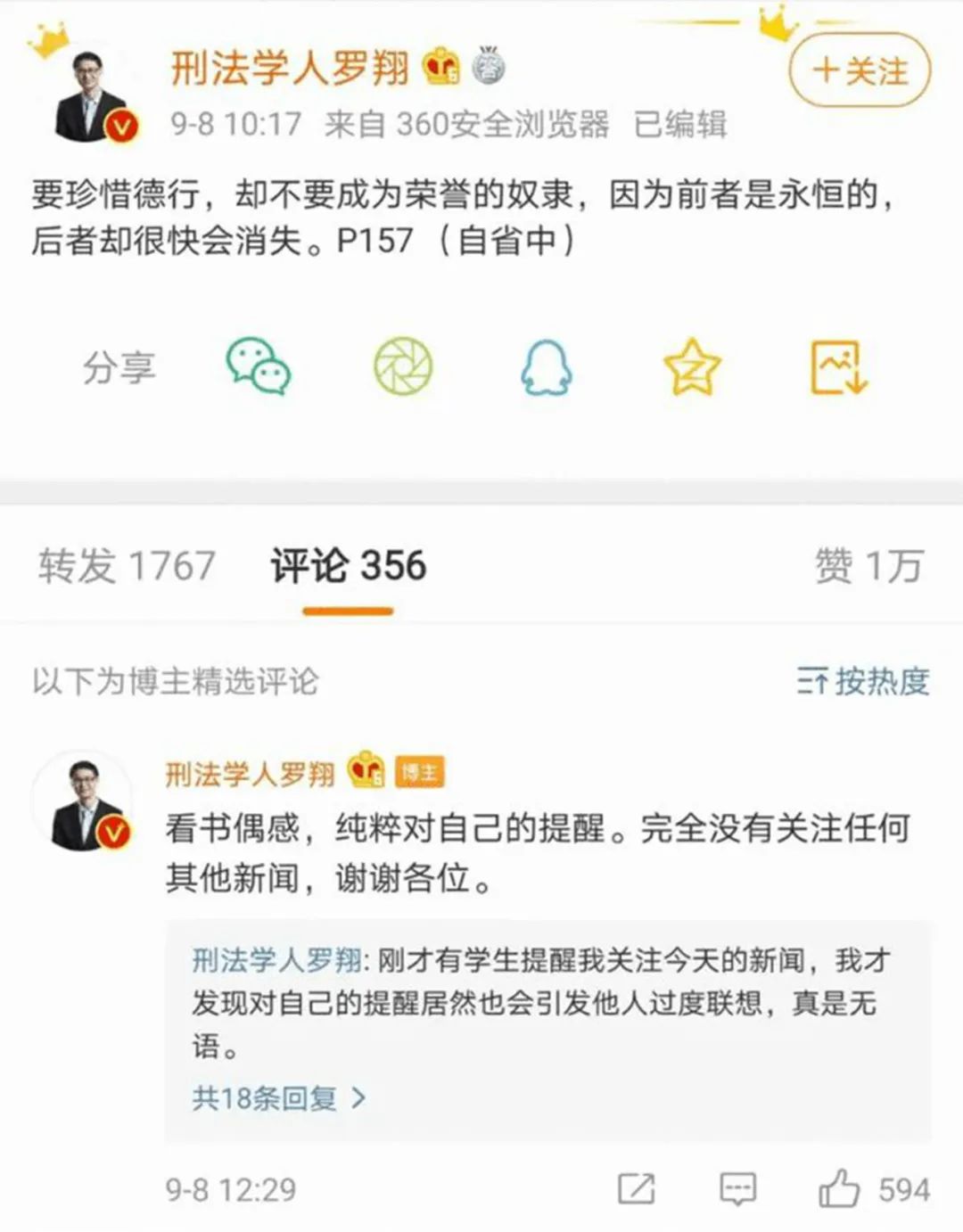Image resolution: width=963 pixels, height=1232 pixels.
Task: Open the repost icon at the bottom
Action: pyautogui.click(x=635, y=1186)
